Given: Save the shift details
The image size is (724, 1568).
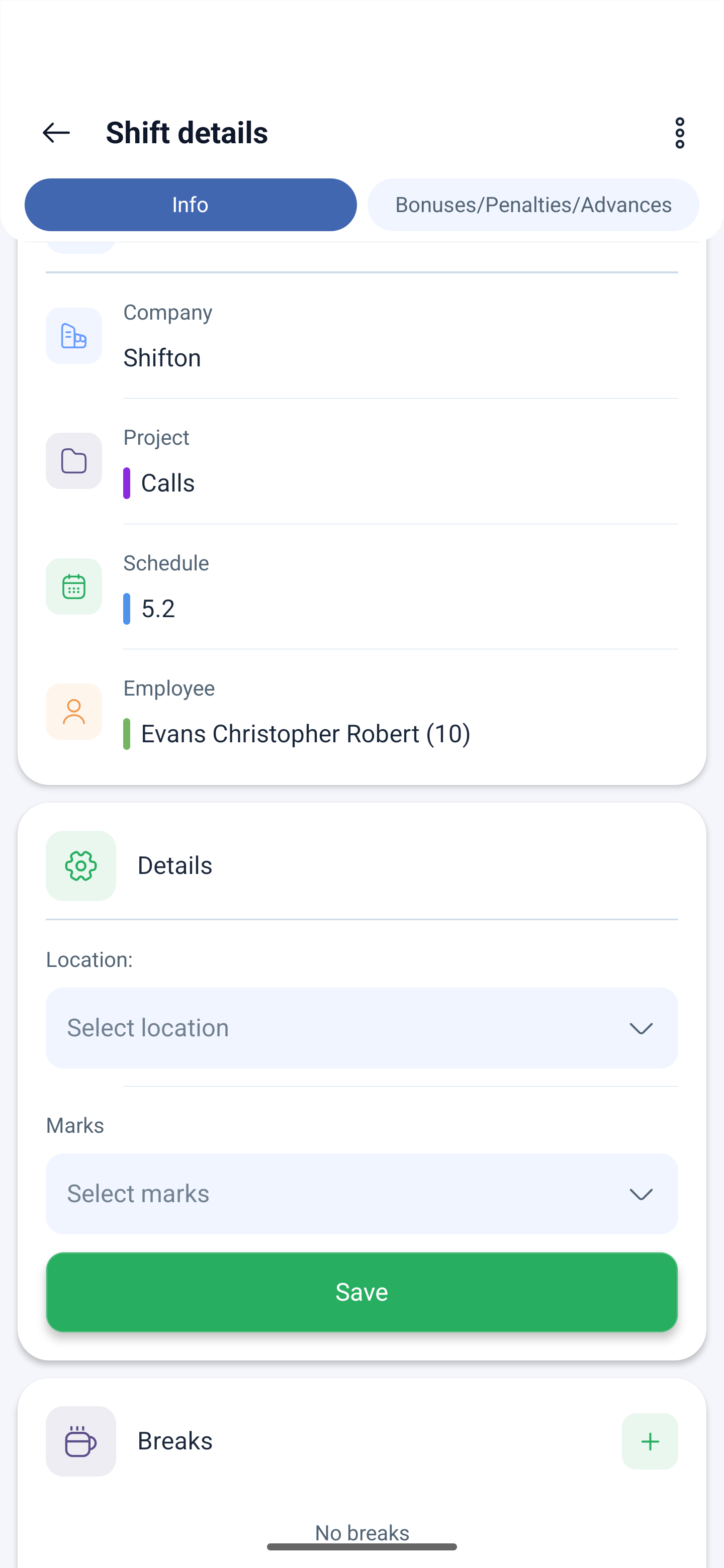Looking at the screenshot, I should click(361, 1292).
